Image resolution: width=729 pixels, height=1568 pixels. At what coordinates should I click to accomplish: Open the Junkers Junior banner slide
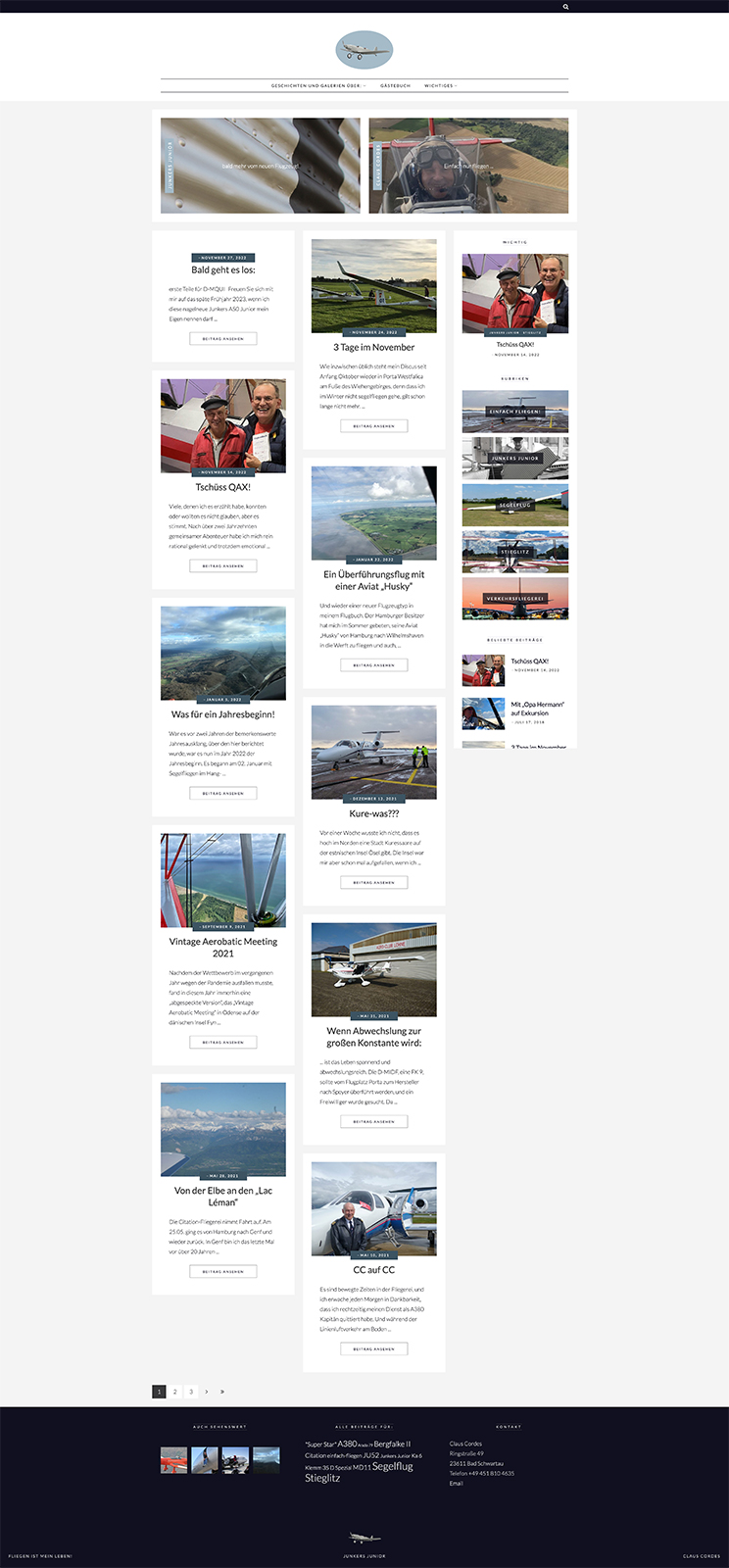(261, 166)
